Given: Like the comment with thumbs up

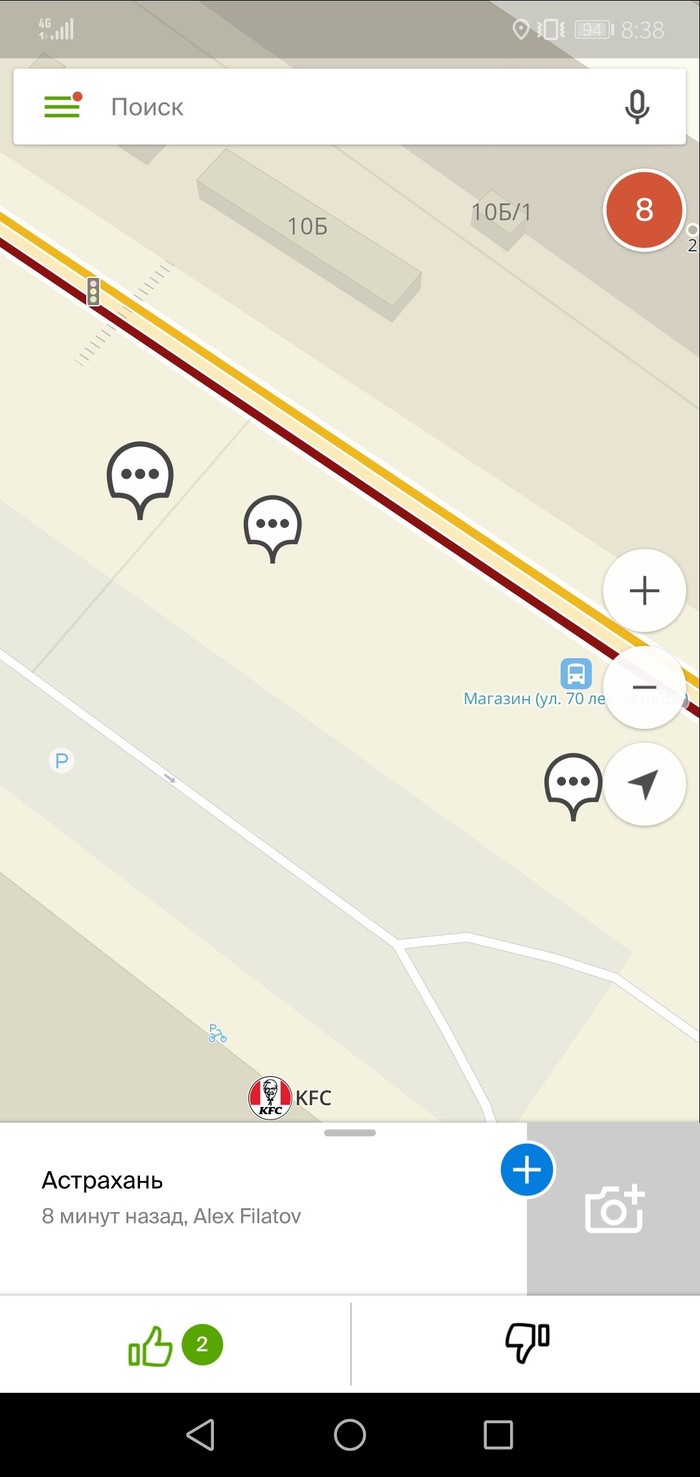Looking at the screenshot, I should click(x=152, y=1345).
